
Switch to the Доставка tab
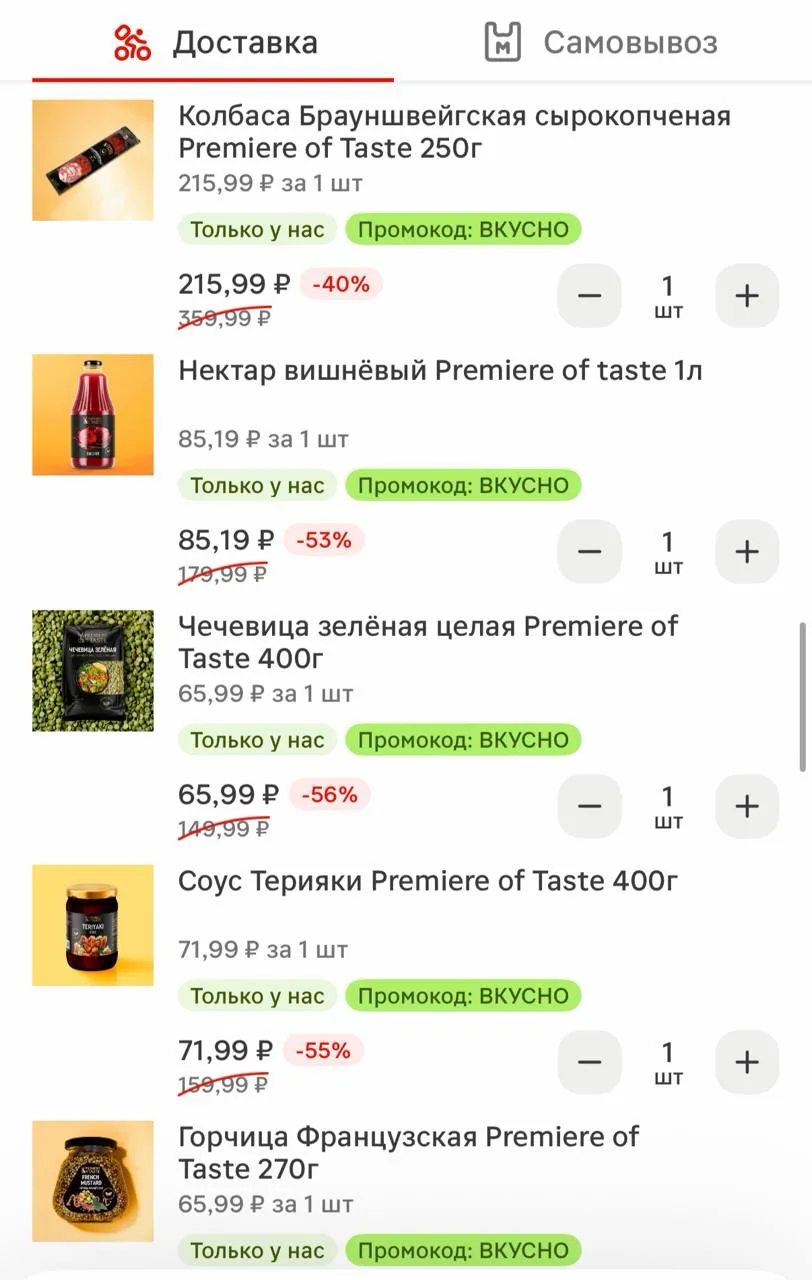214,42
